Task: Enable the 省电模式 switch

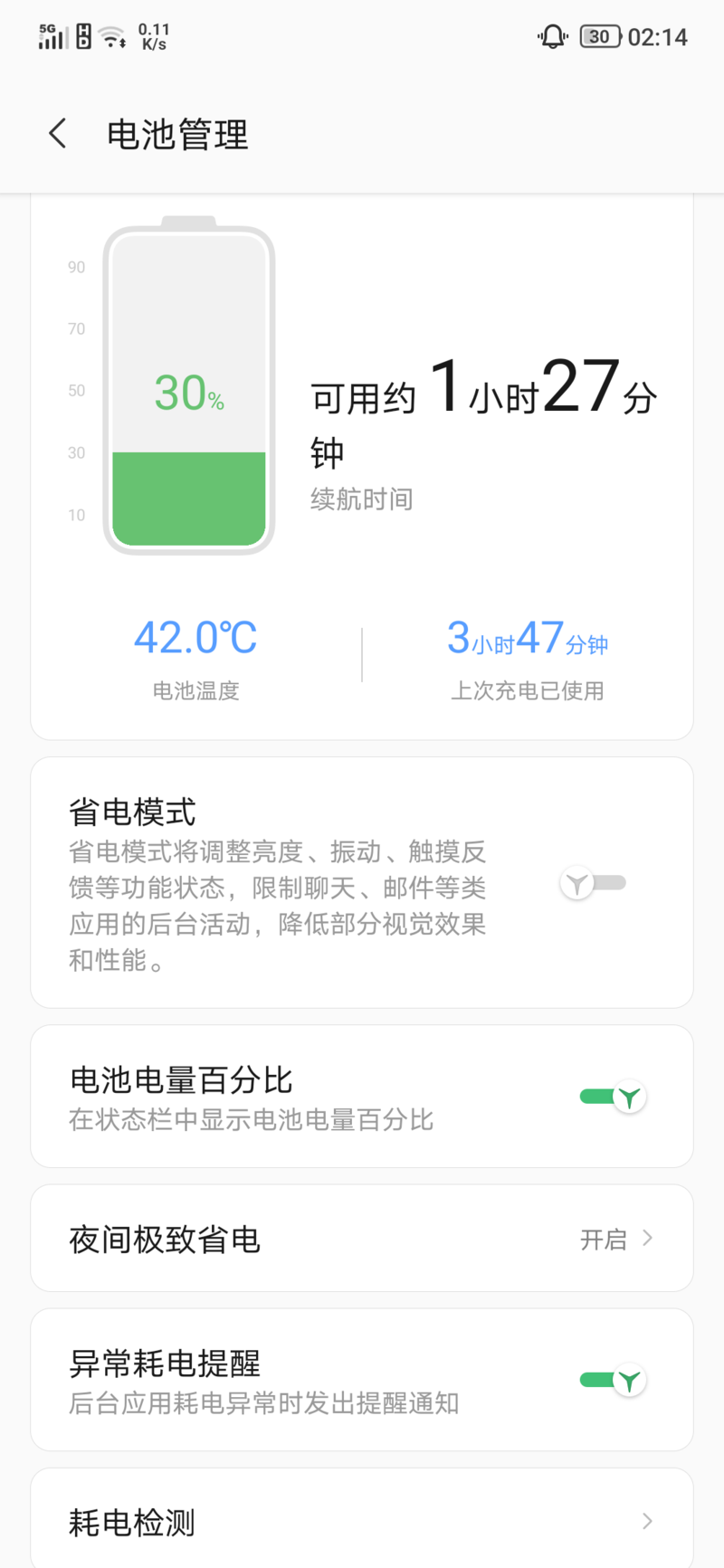Action: tap(594, 883)
